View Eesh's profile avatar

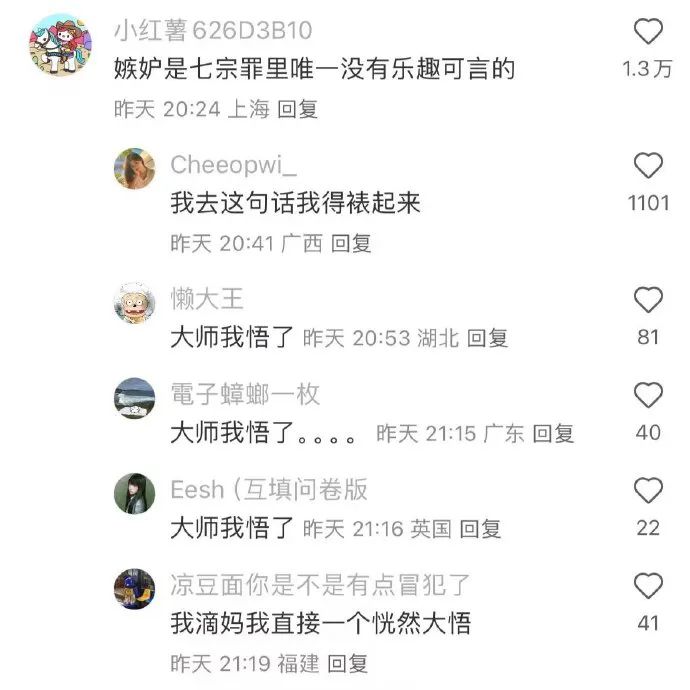tap(134, 493)
